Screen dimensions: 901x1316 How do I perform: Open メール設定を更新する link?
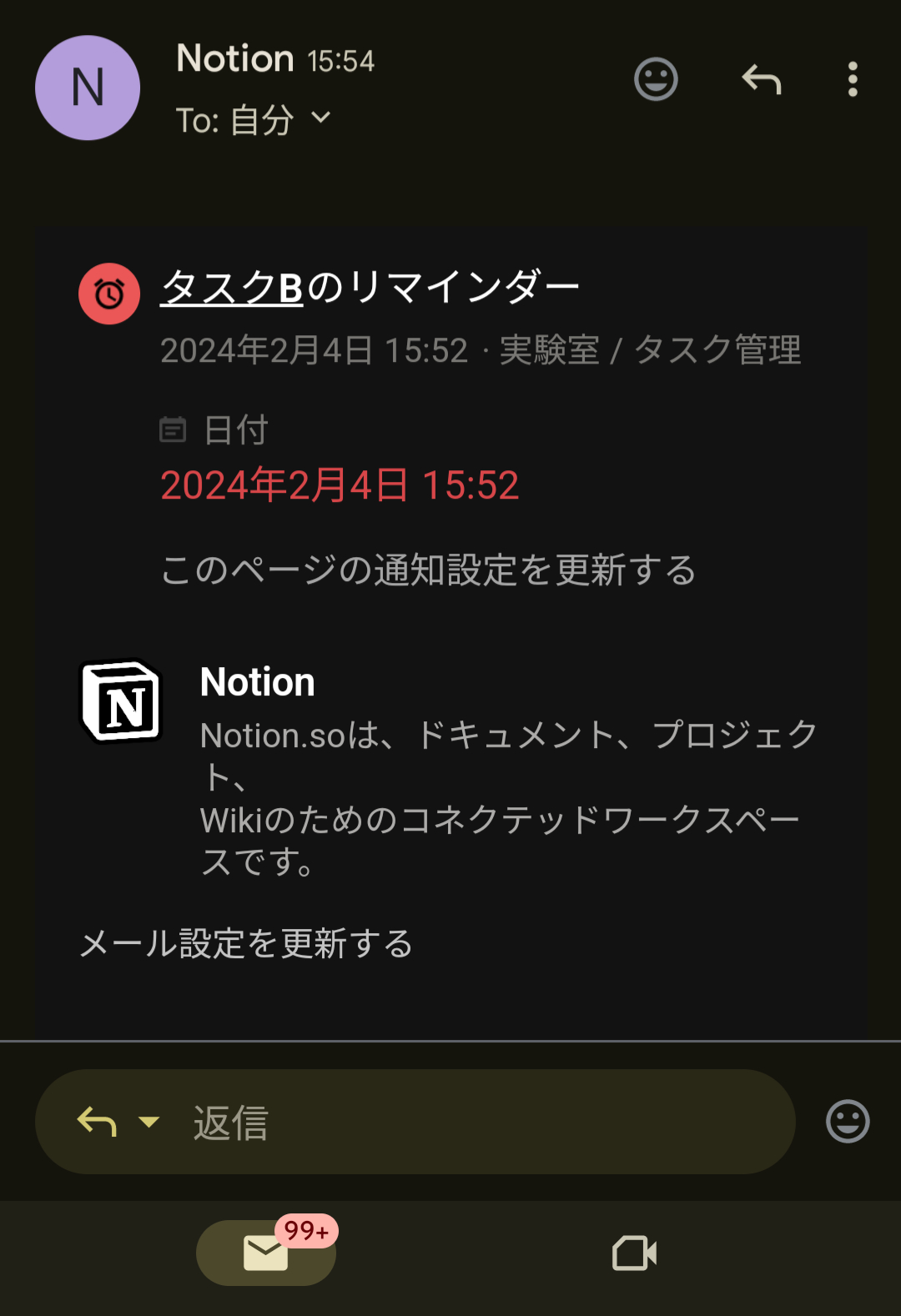247,944
